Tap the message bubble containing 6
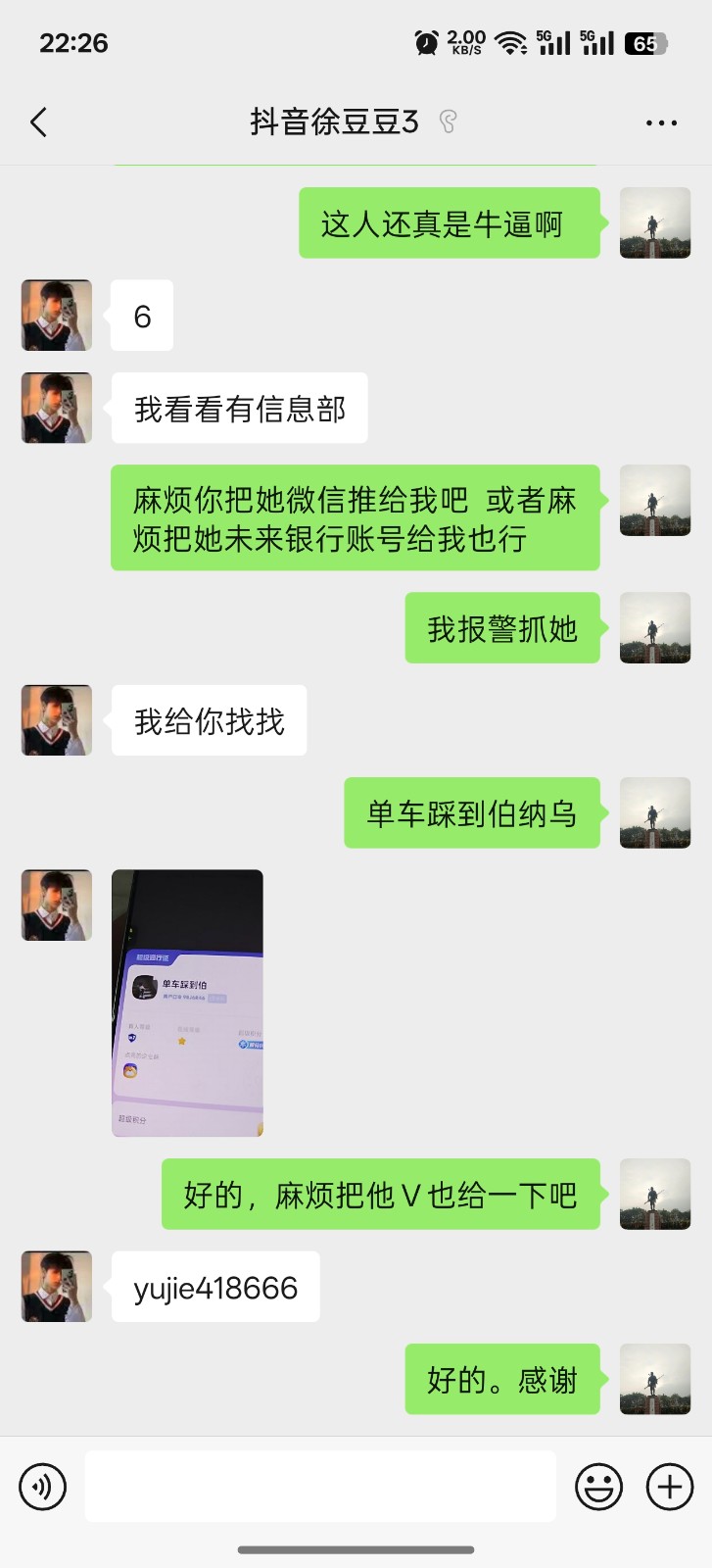This screenshot has width=712, height=1568. click(x=142, y=316)
